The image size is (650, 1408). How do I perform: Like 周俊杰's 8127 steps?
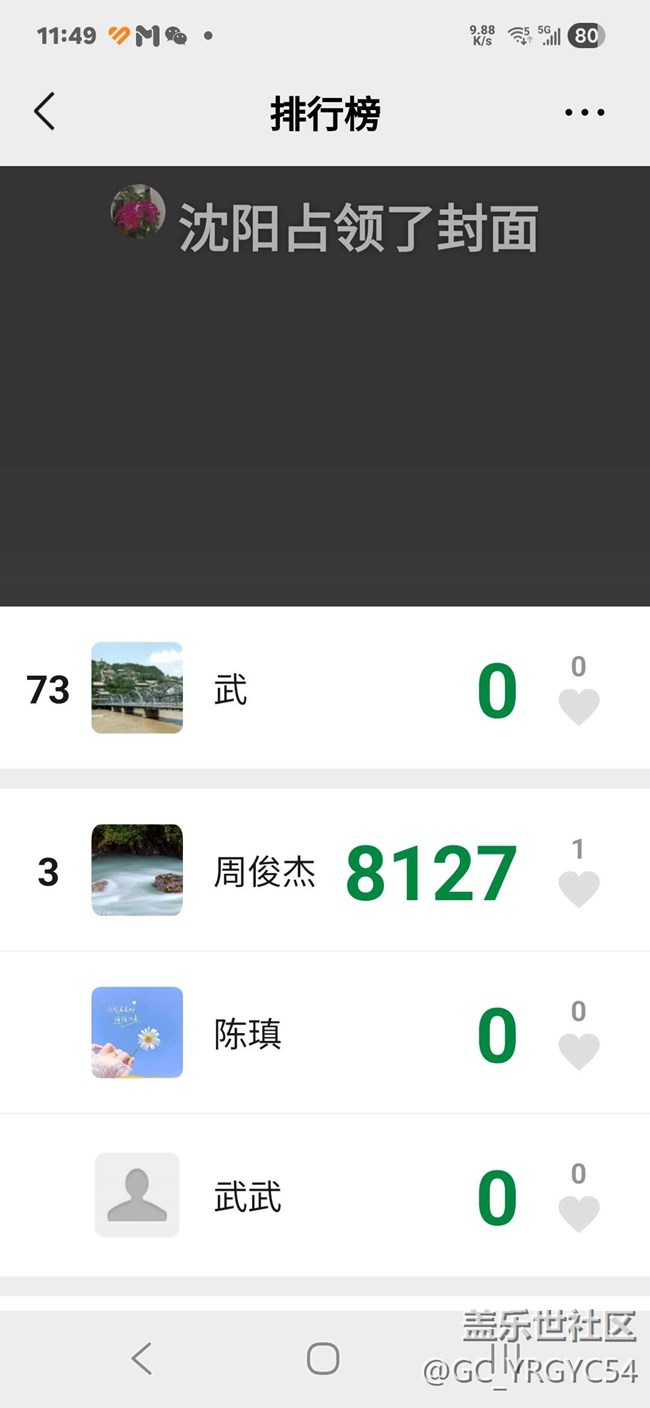point(578,888)
